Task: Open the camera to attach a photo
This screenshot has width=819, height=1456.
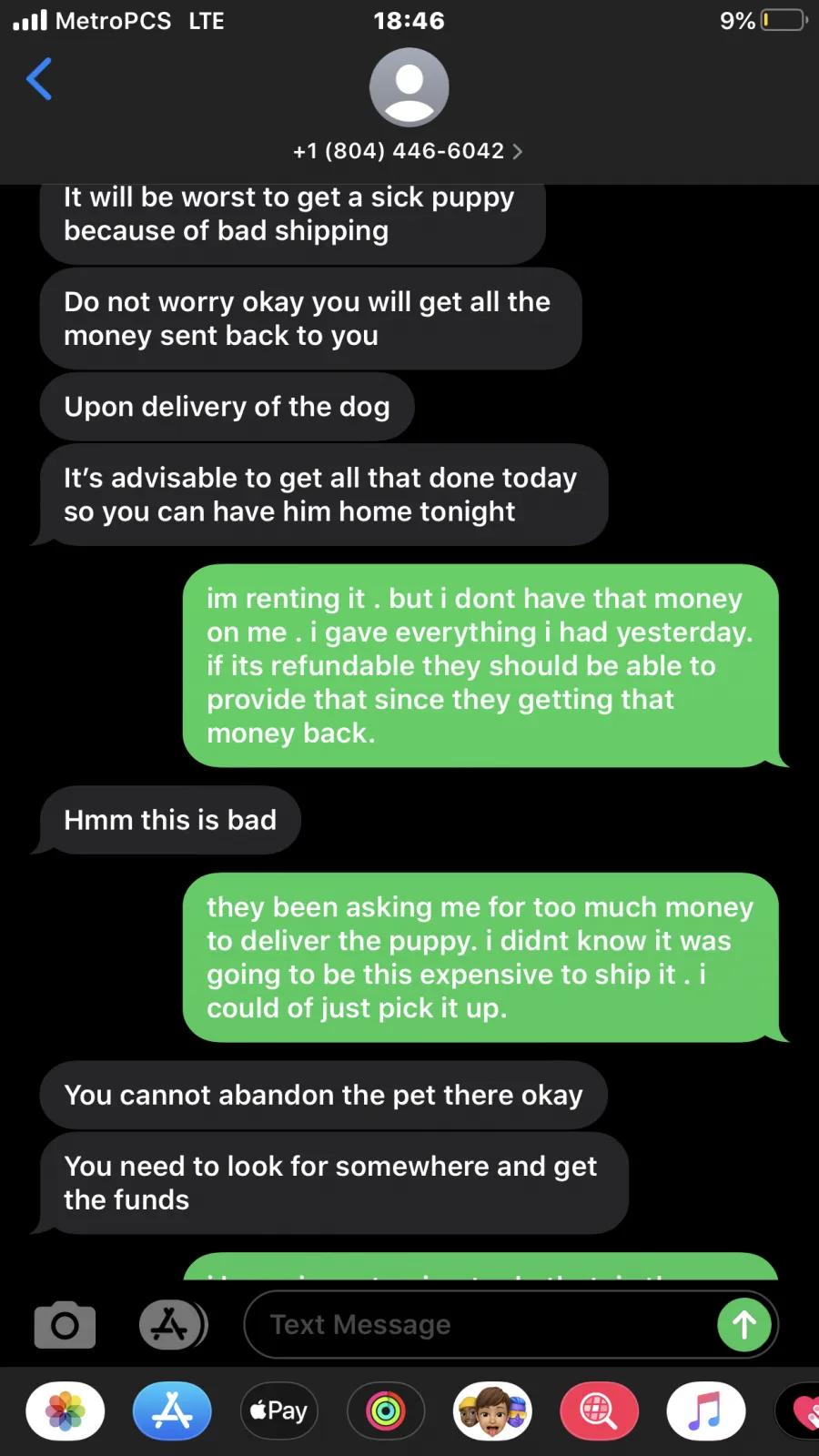Action: (65, 1325)
